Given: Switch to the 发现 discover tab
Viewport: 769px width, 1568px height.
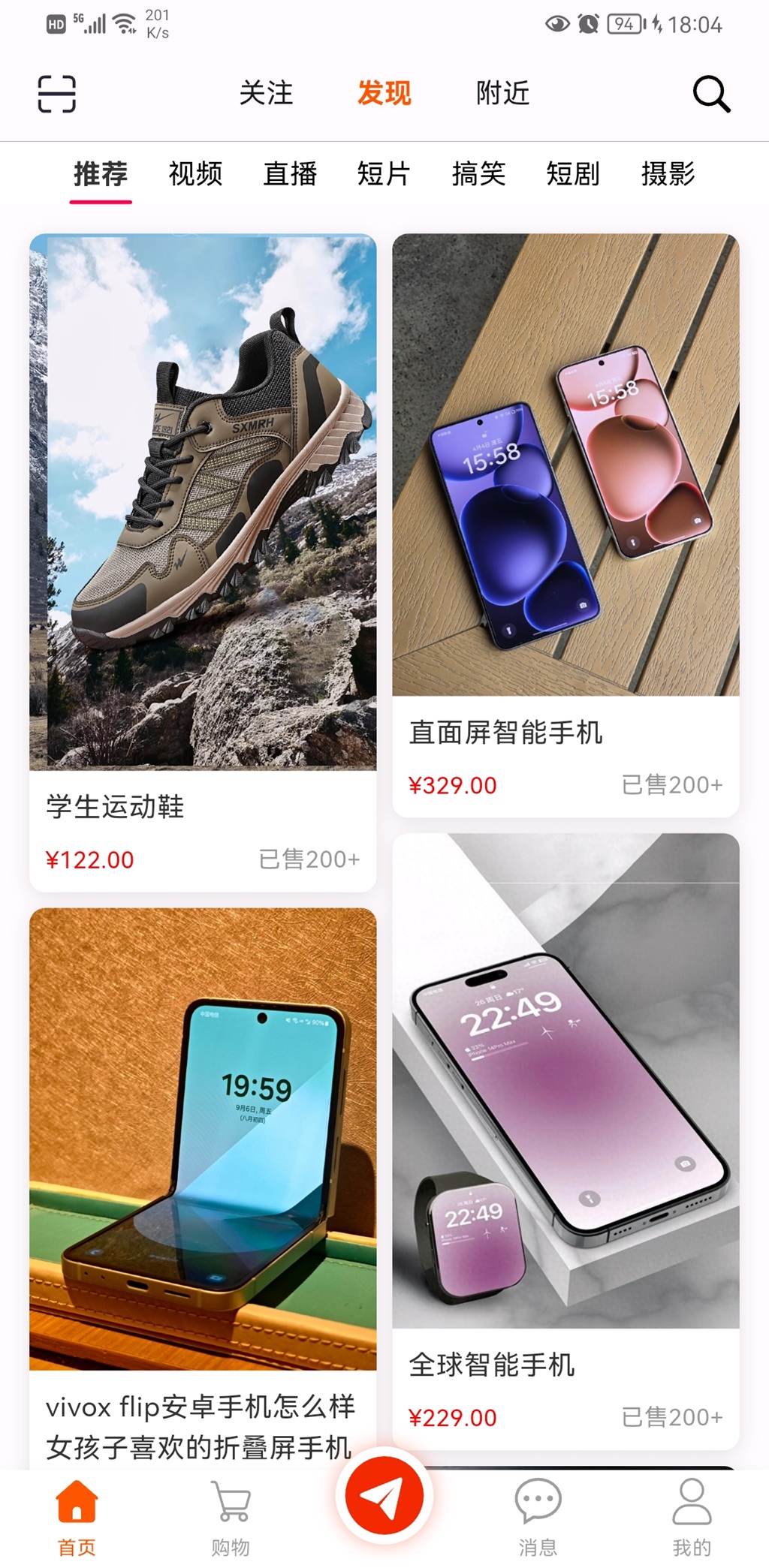Looking at the screenshot, I should [x=384, y=93].
